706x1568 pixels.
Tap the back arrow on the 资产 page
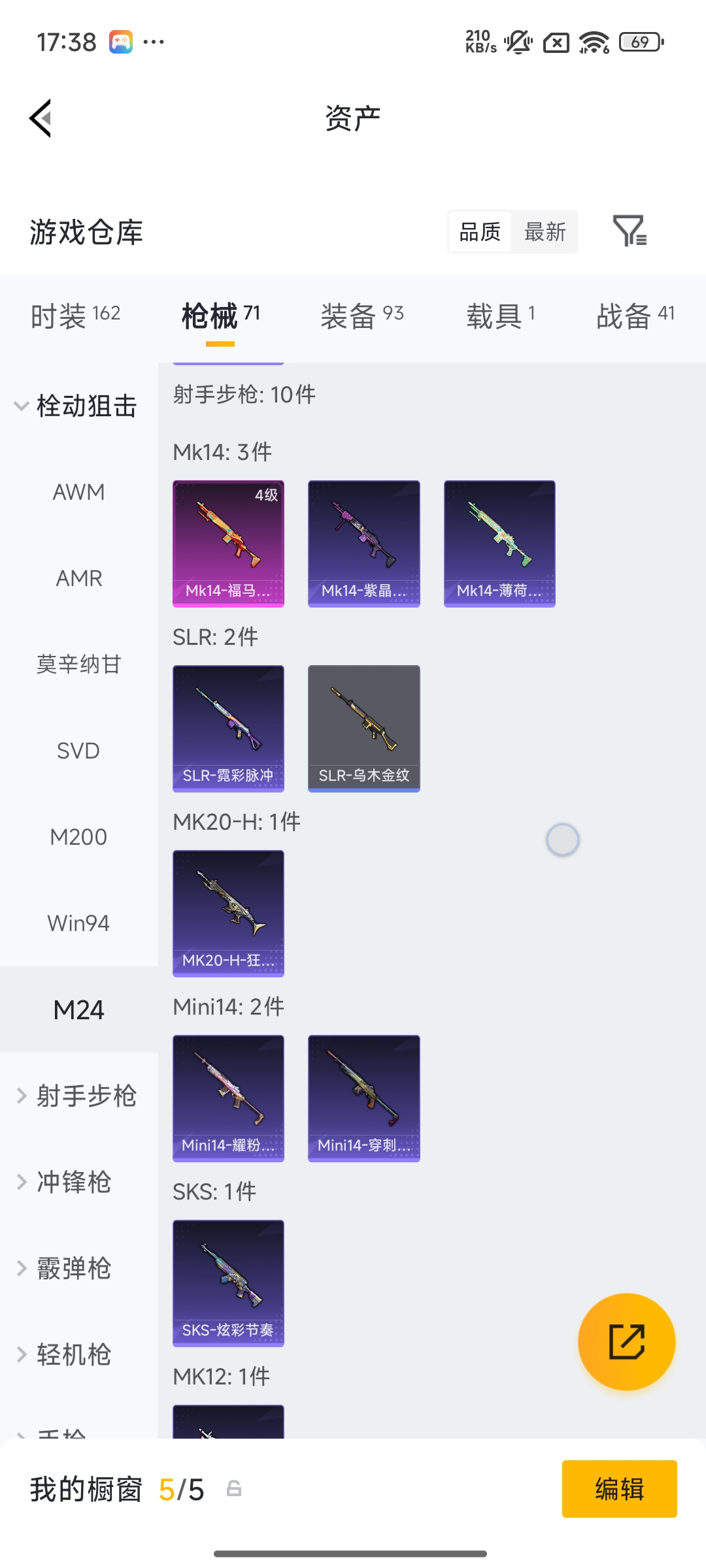tap(41, 118)
